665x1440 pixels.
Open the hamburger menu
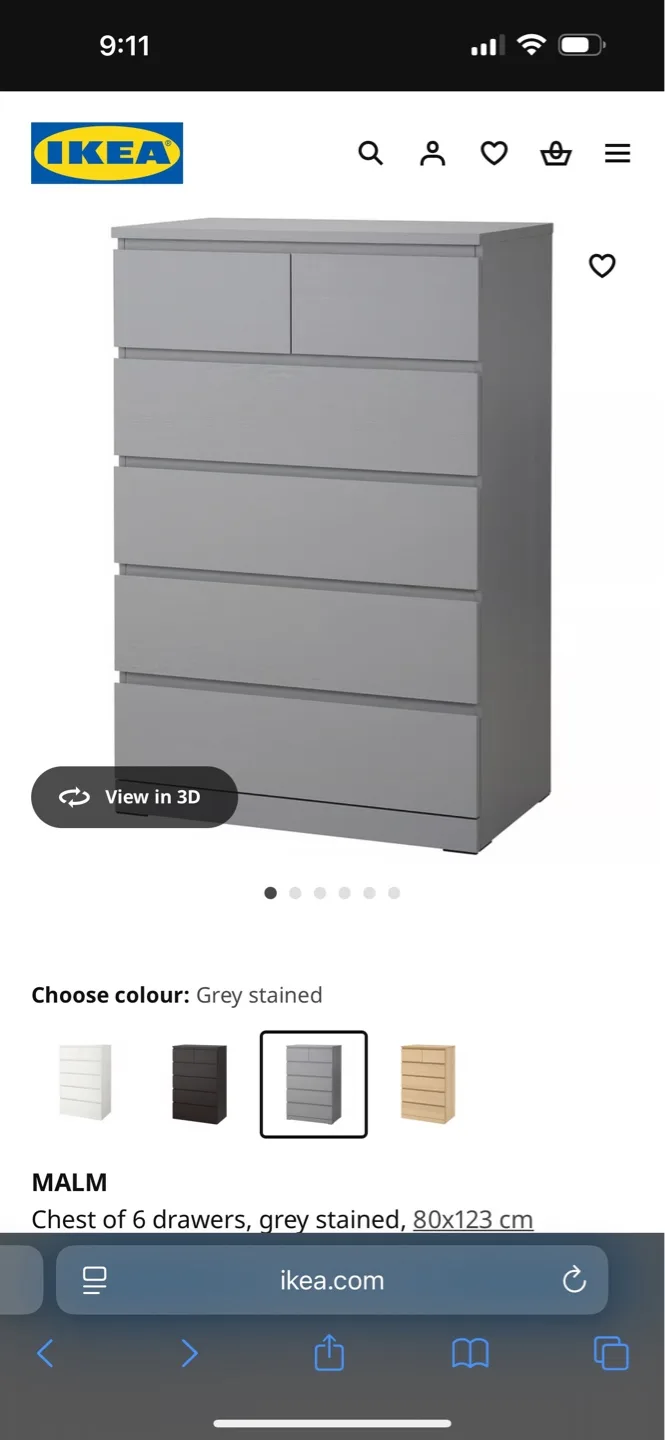tap(618, 153)
